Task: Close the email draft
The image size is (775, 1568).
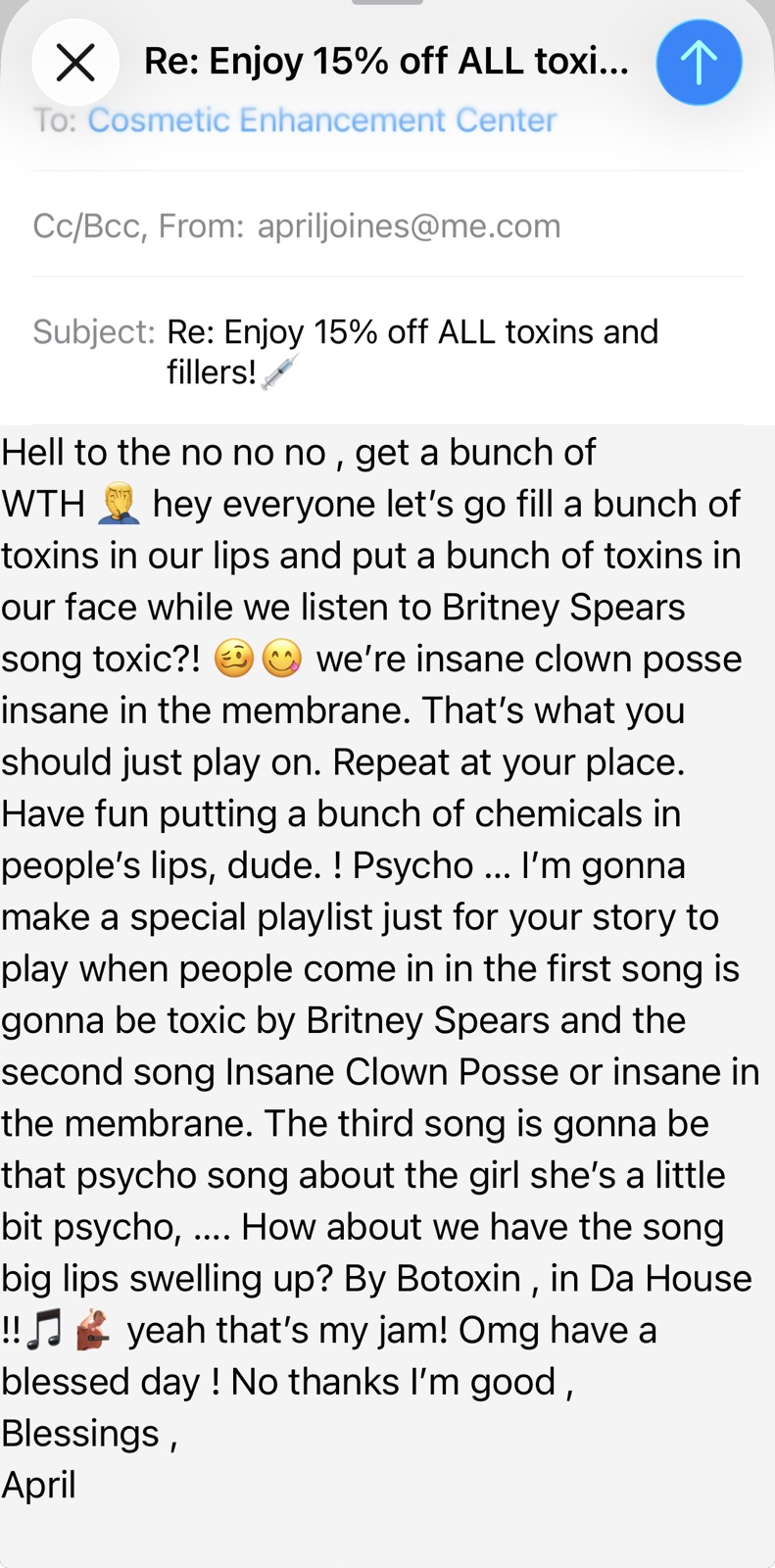Action: 75,63
